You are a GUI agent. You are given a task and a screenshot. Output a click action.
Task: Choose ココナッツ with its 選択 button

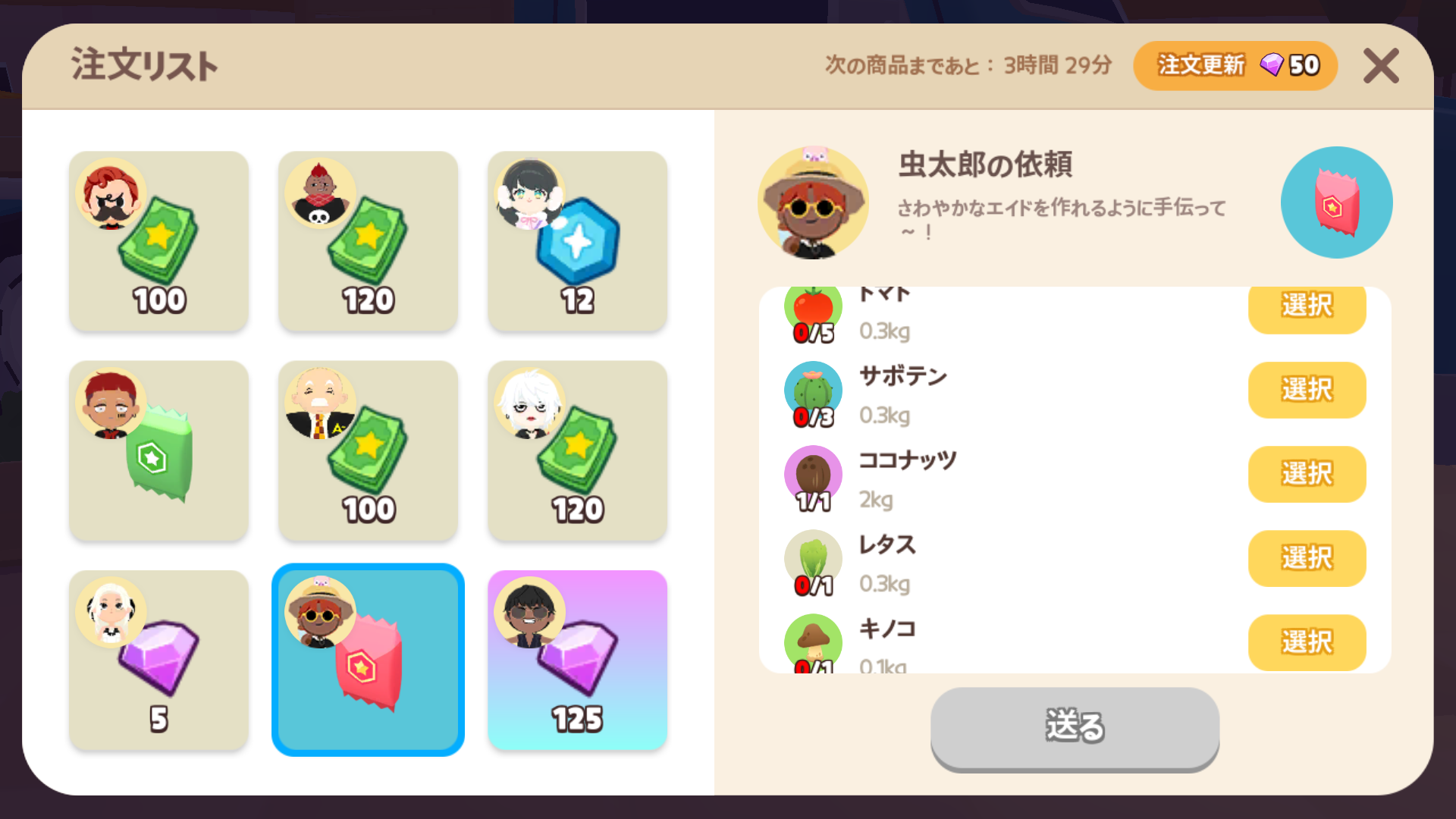(1306, 474)
